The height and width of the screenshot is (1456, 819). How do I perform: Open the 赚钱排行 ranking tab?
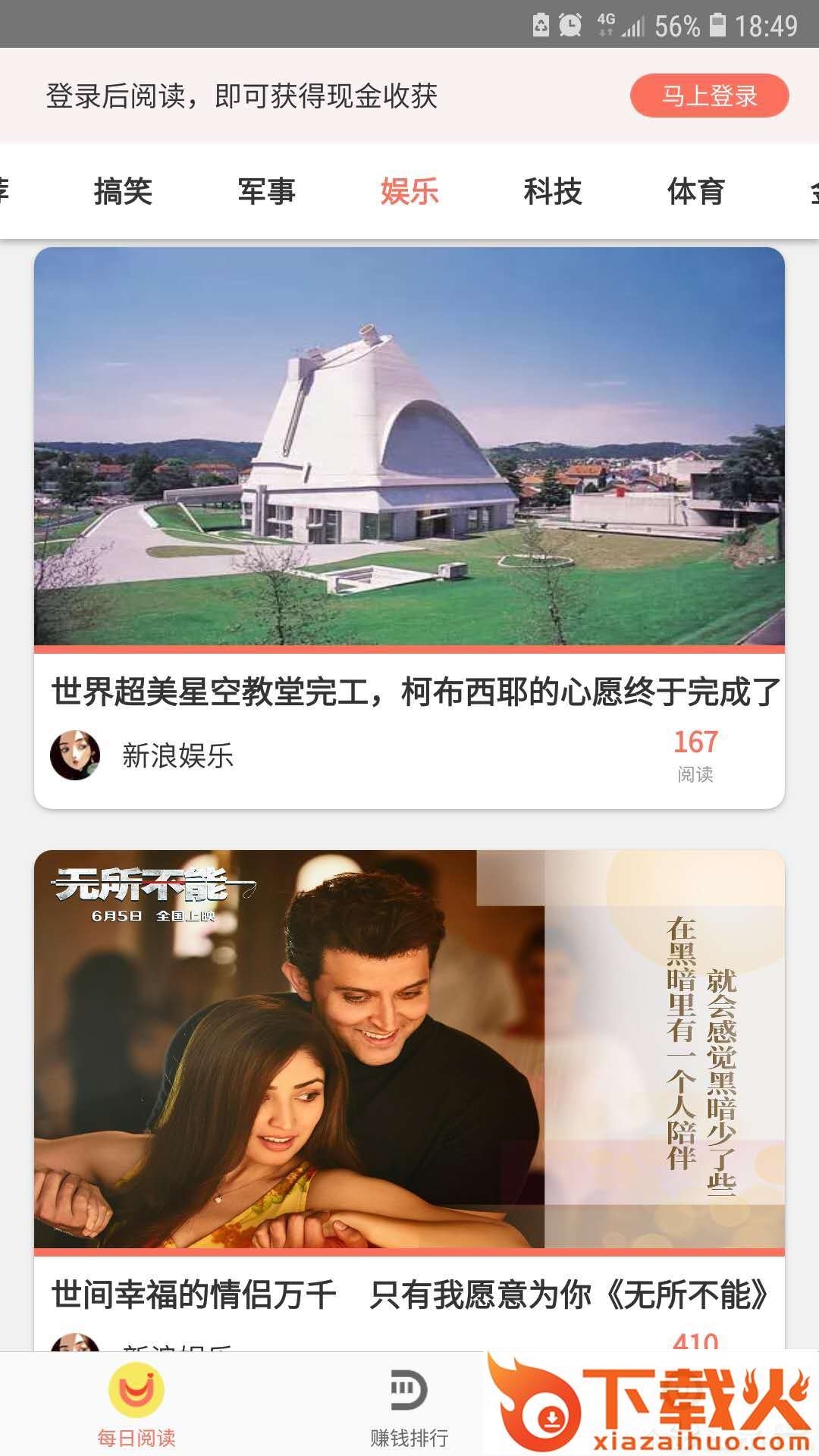click(x=409, y=1404)
